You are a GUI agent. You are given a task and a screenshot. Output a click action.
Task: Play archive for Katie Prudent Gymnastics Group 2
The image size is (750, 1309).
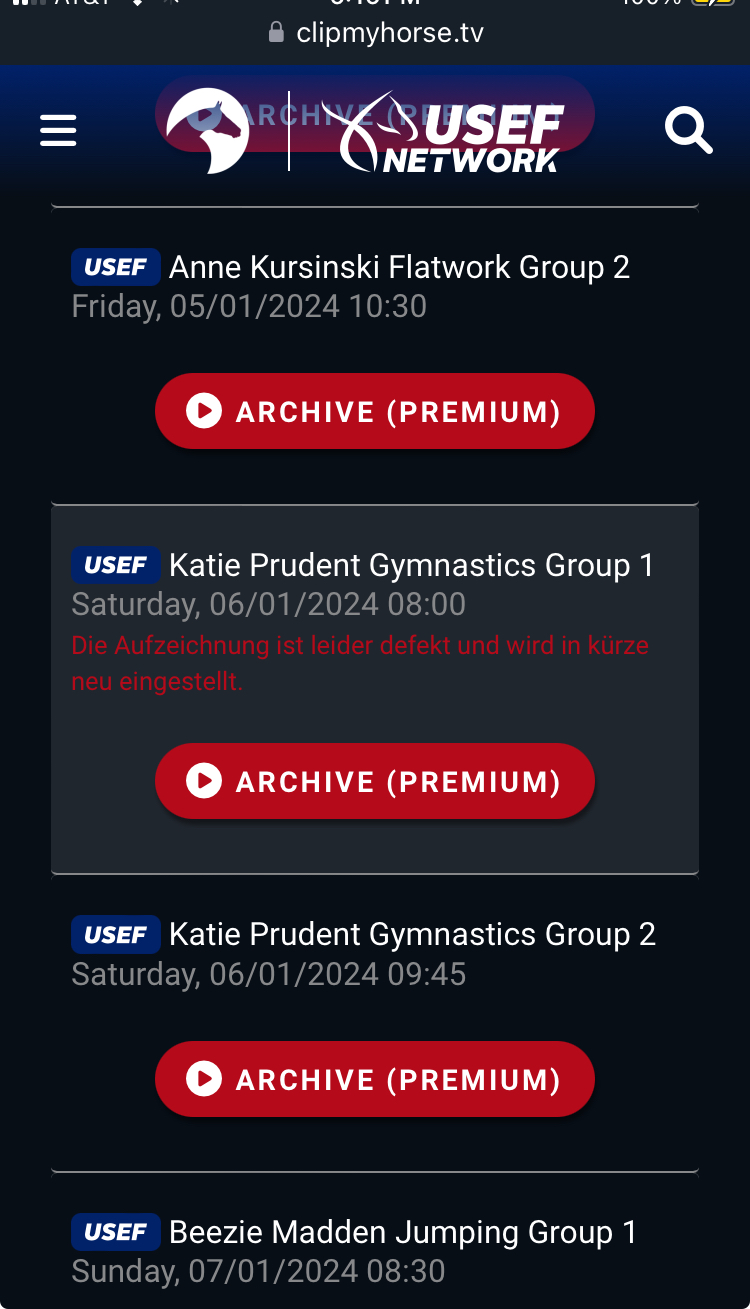[375, 1079]
